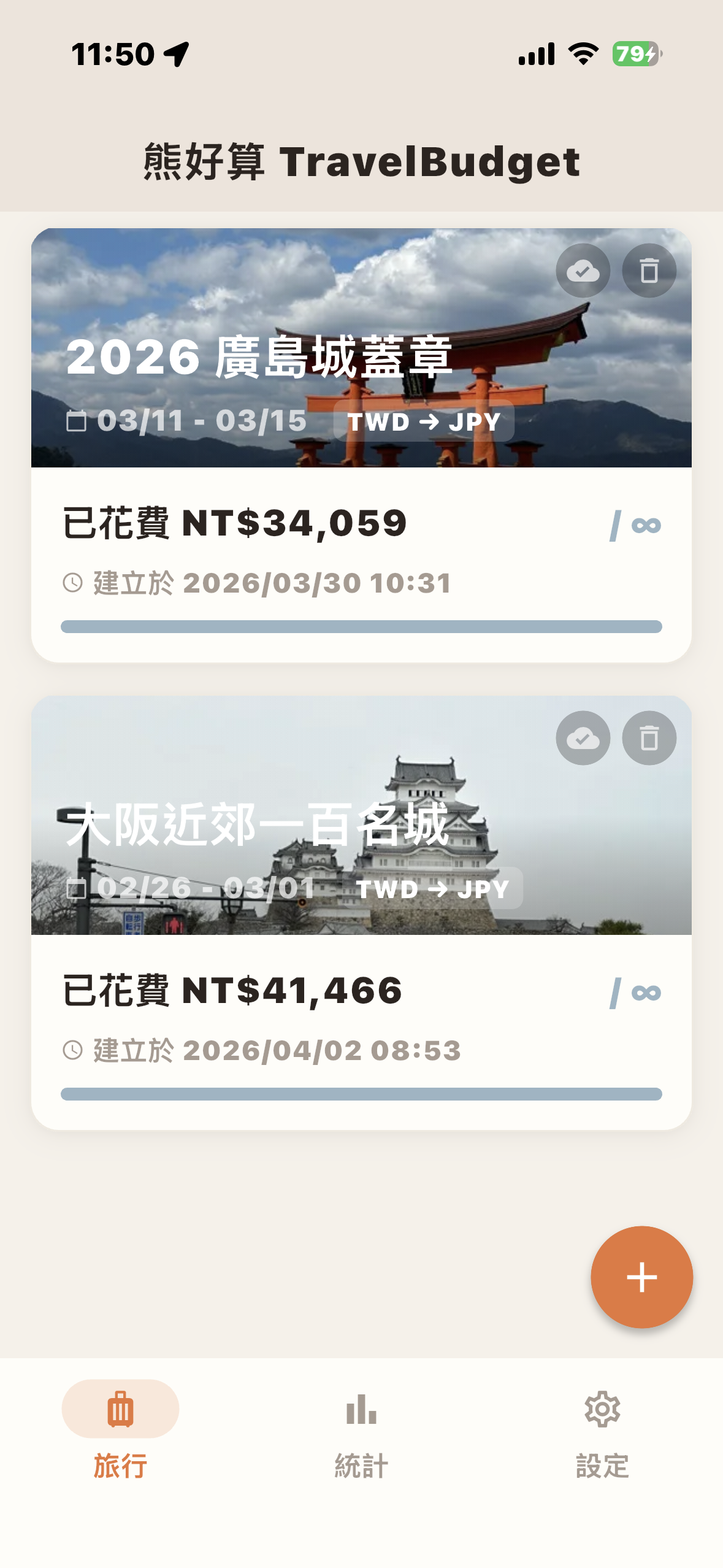Tap the cloud sync icon on 2026 廣島城蓋章 card
The width and height of the screenshot is (723, 1568).
[x=584, y=270]
